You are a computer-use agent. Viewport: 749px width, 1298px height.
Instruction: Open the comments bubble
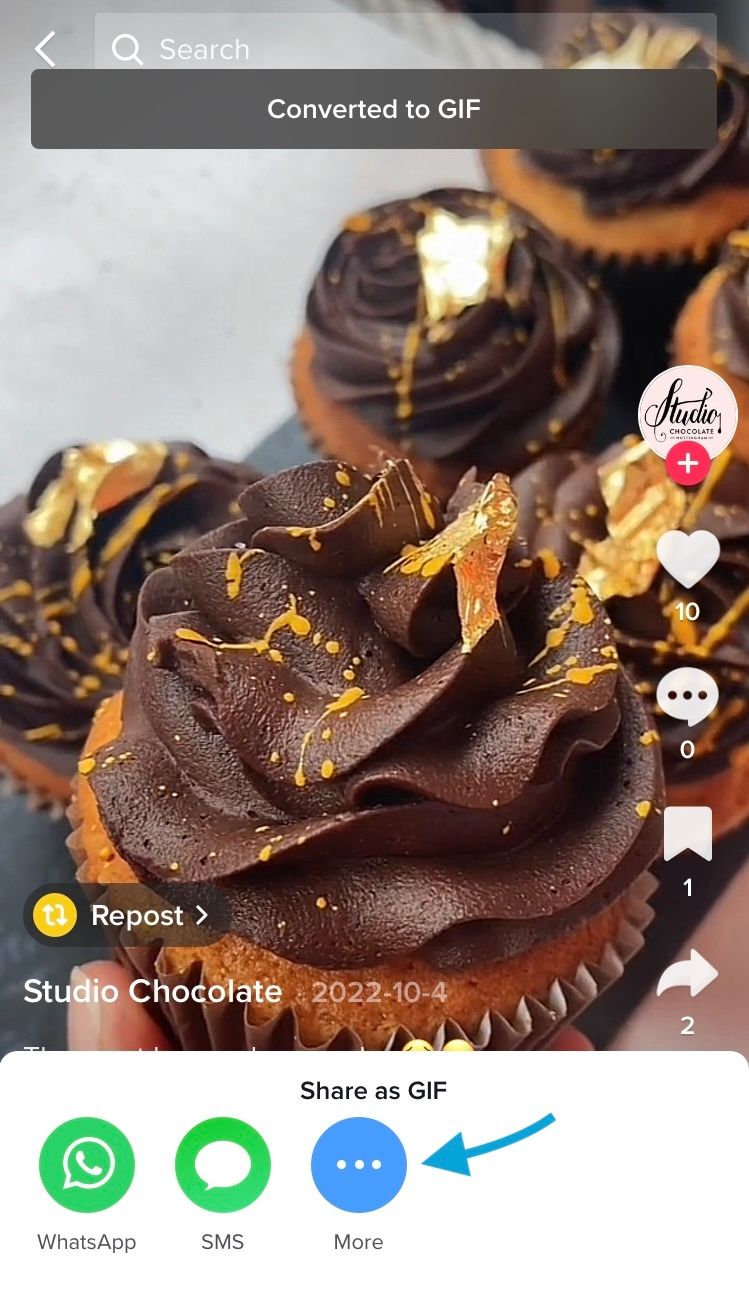687,696
